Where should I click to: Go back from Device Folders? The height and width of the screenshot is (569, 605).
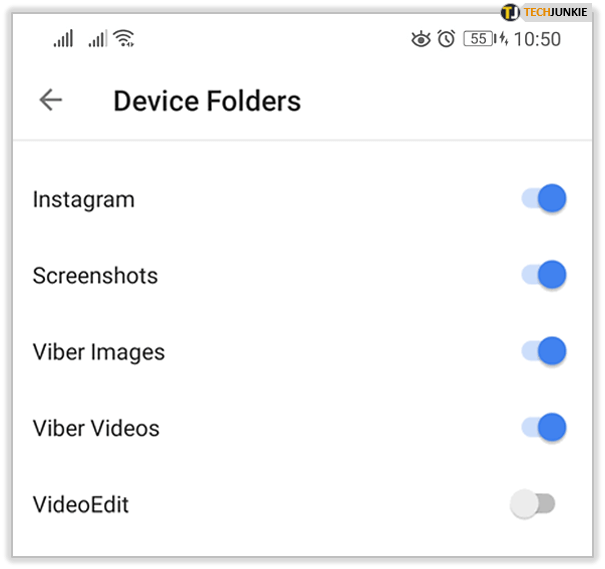pos(50,100)
